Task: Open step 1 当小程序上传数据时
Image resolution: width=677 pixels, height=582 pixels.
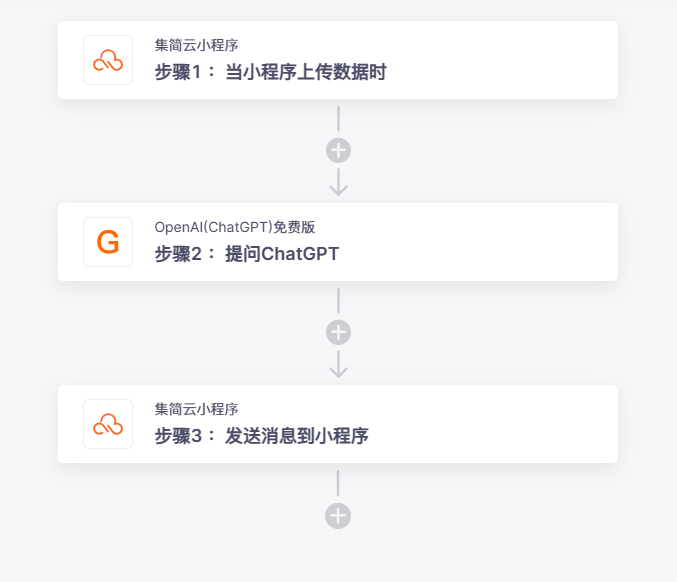Action: pyautogui.click(x=338, y=60)
